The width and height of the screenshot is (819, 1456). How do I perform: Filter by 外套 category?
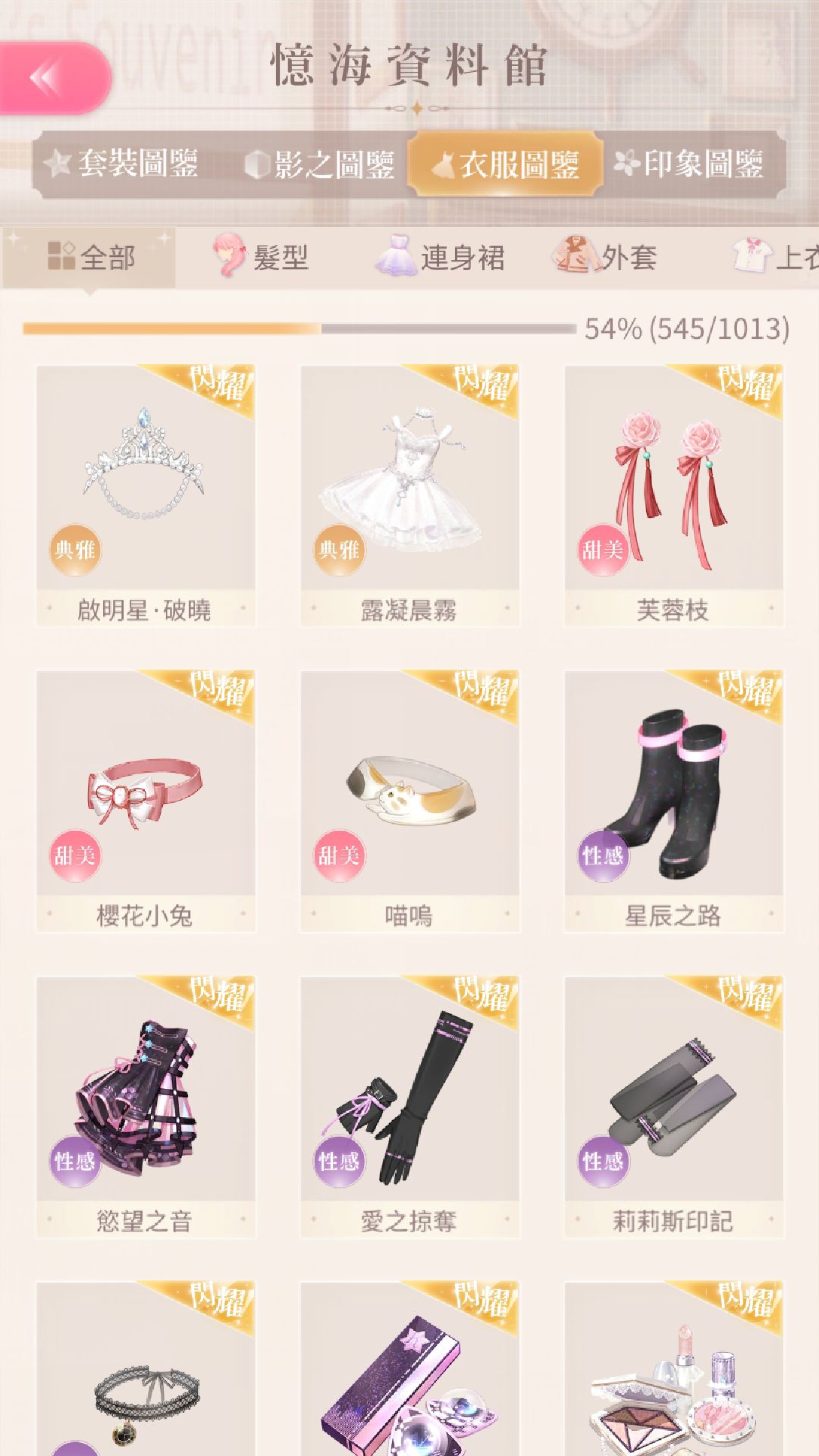pos(607,258)
